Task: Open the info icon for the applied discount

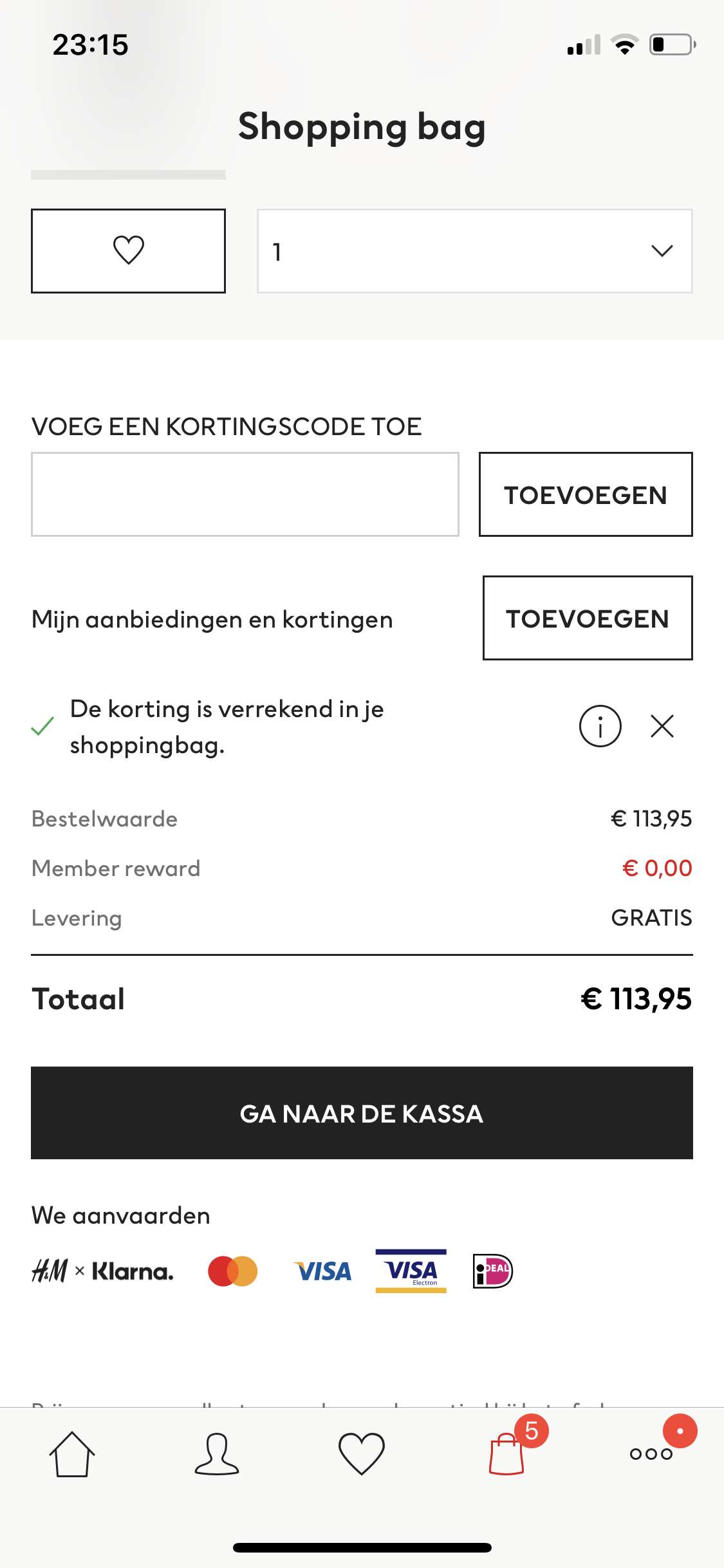Action: tap(600, 726)
